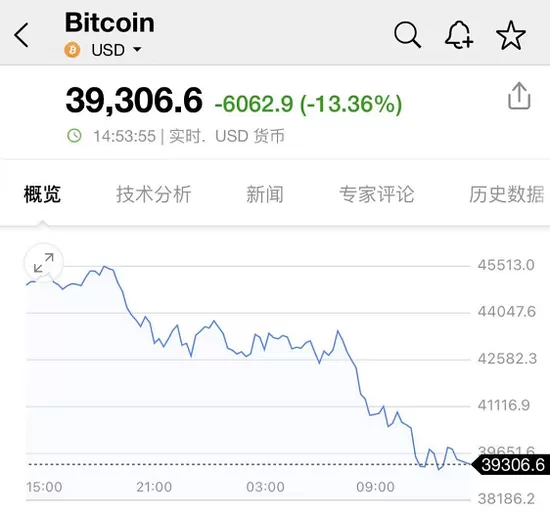Expand the chart to fullscreen
This screenshot has height=514, width=550.
(x=44, y=262)
